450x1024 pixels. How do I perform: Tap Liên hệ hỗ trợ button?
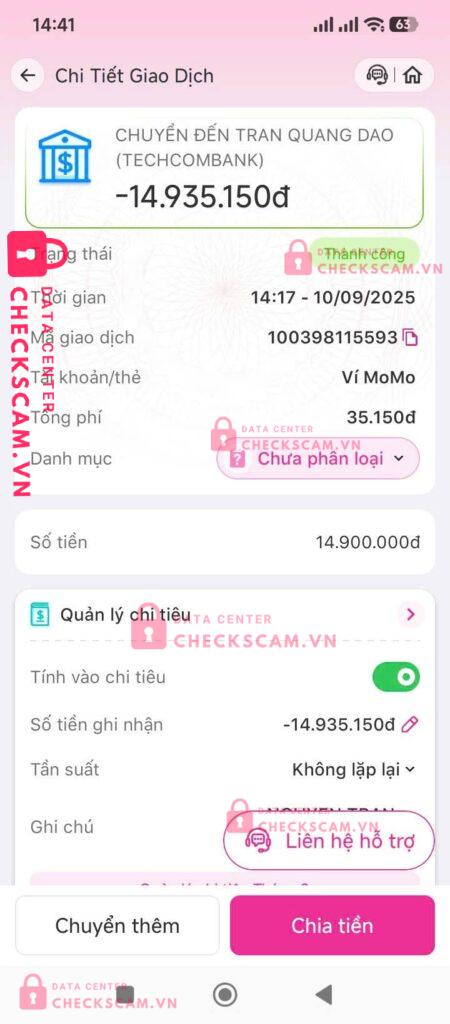[329, 840]
